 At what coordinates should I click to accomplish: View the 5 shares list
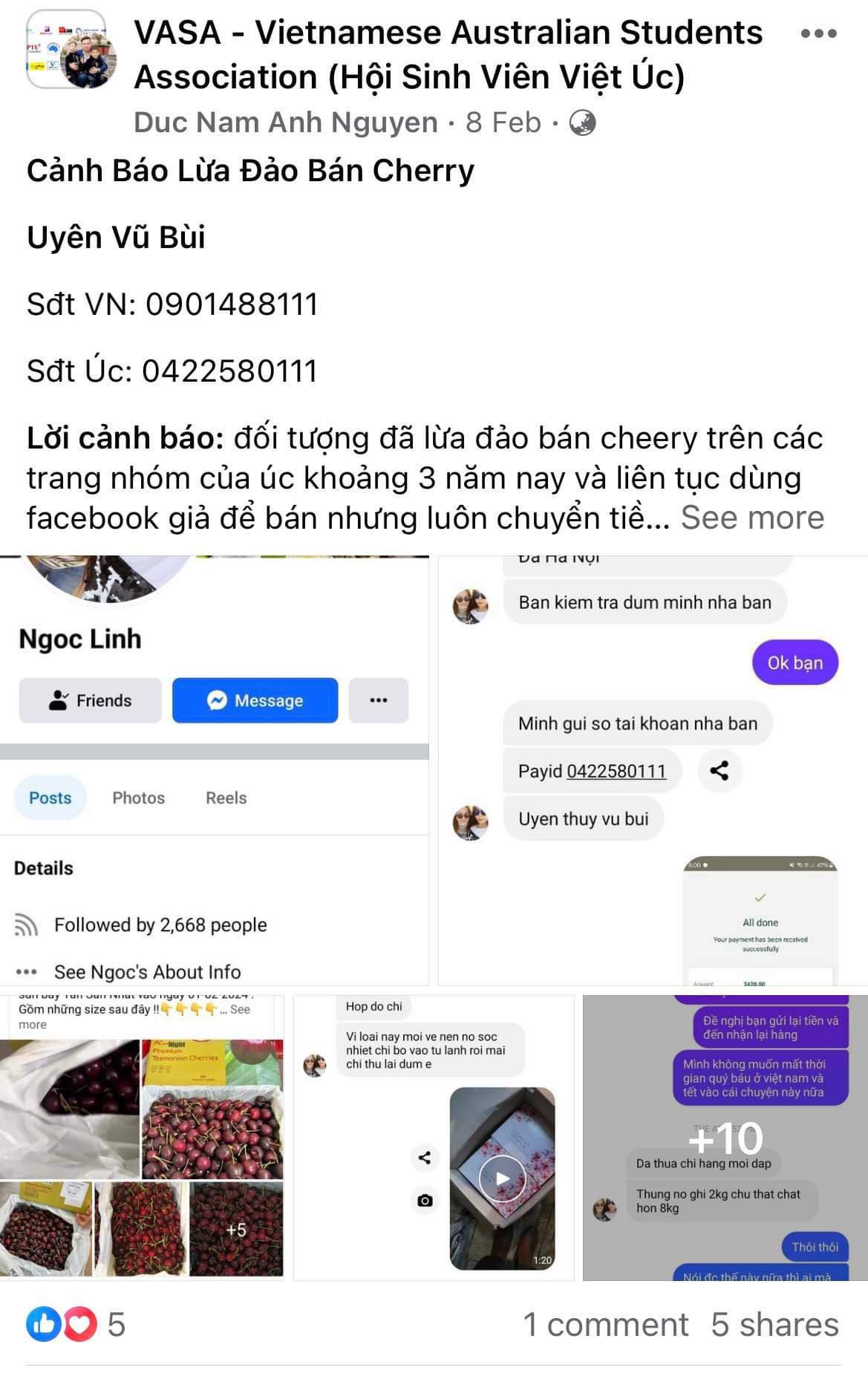click(774, 1324)
